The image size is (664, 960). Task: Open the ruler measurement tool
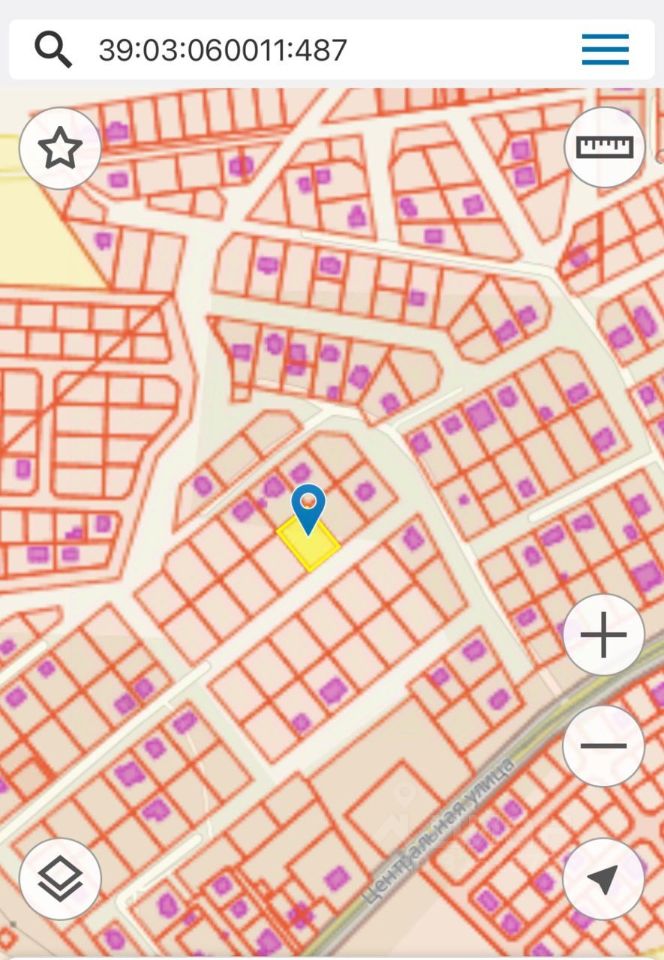coord(605,148)
